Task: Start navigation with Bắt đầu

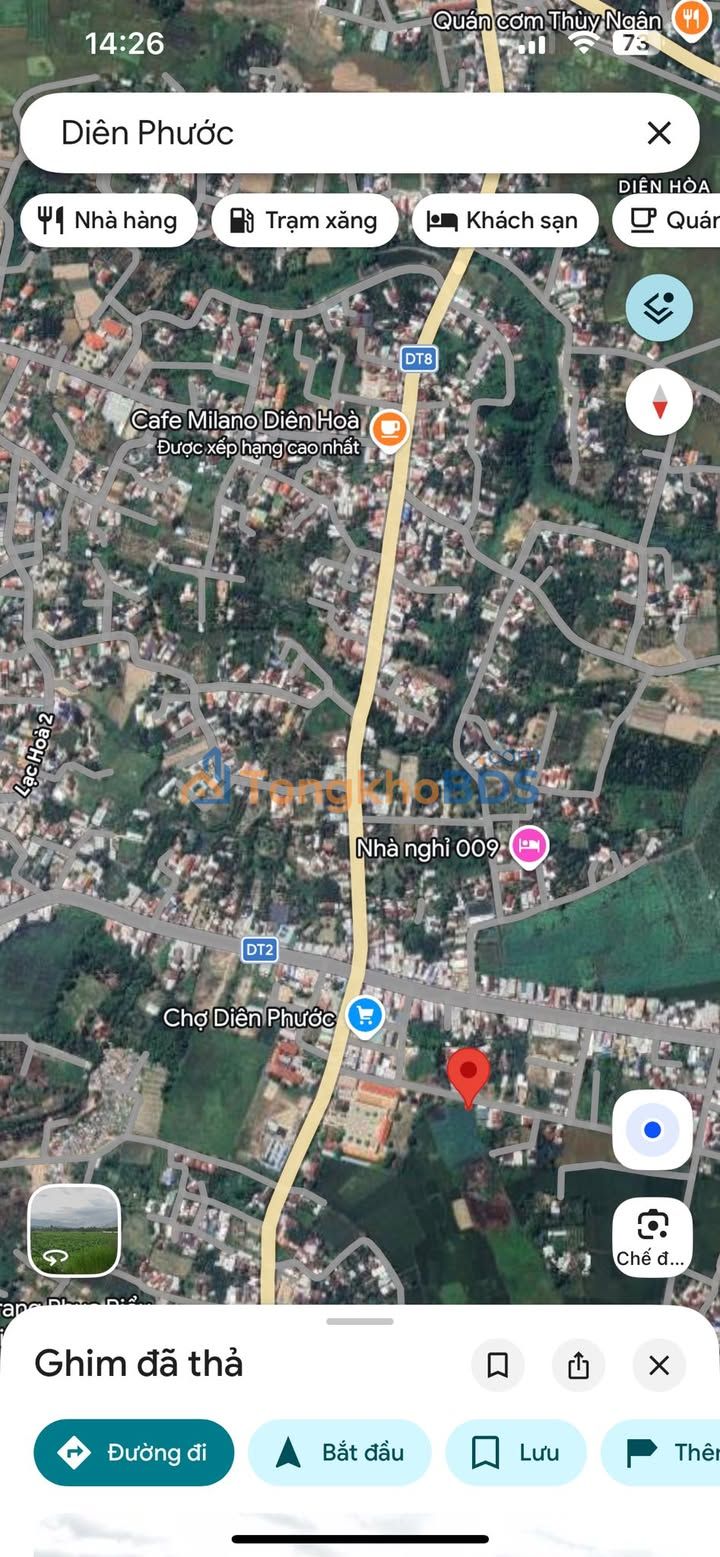Action: (339, 1452)
